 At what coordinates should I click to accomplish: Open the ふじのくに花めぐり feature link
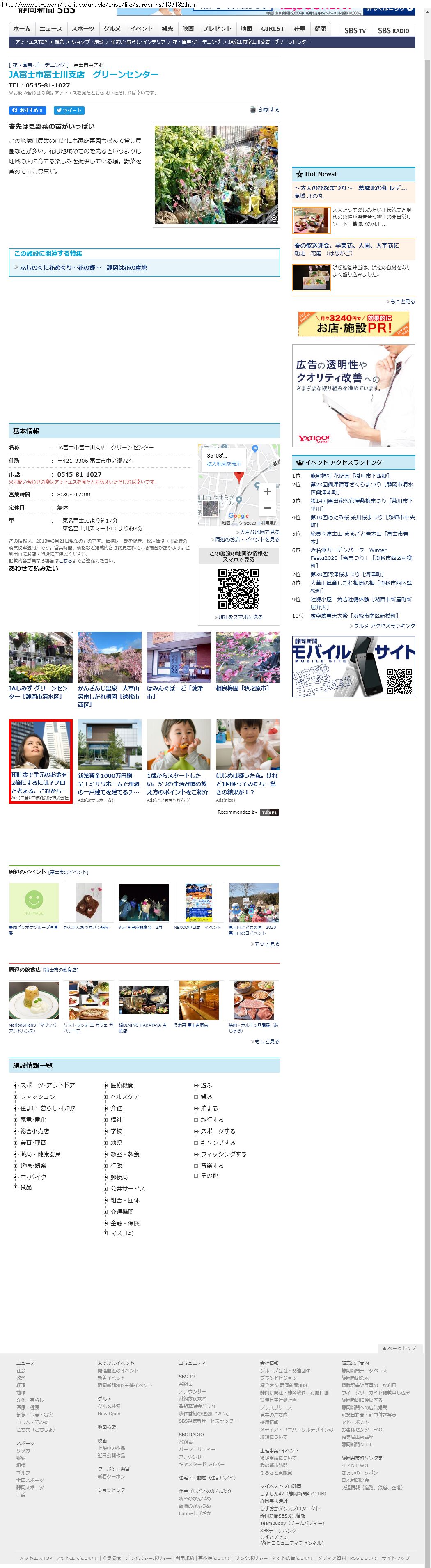83,267
